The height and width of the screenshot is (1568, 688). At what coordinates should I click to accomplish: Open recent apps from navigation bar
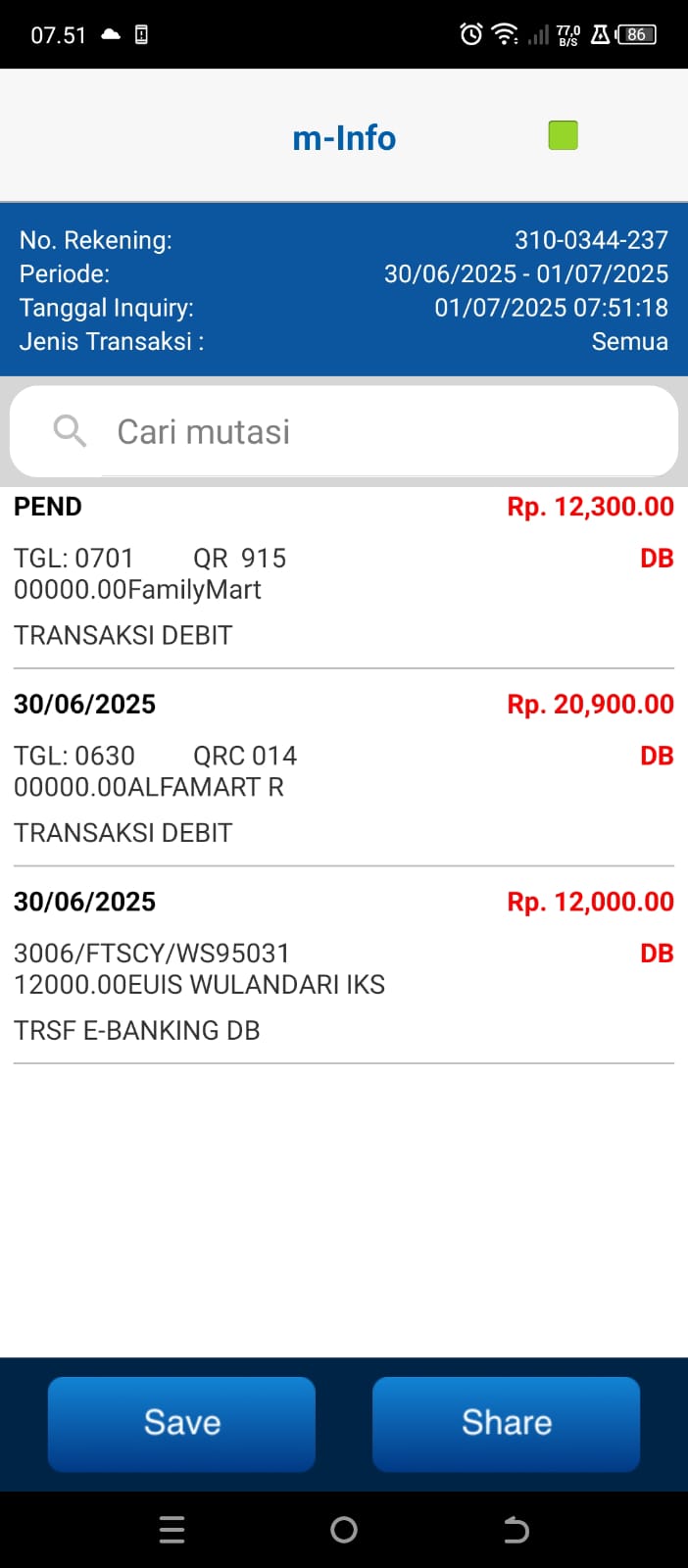[172, 1530]
